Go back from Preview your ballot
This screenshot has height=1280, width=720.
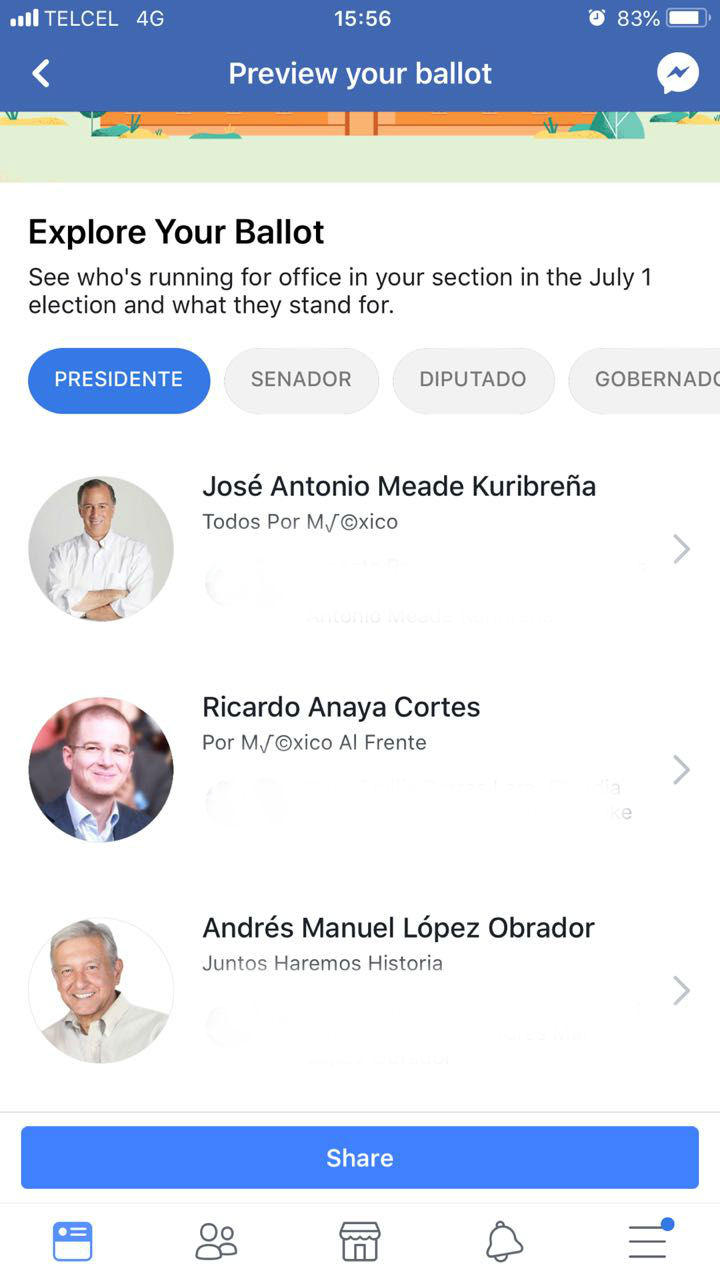(41, 73)
